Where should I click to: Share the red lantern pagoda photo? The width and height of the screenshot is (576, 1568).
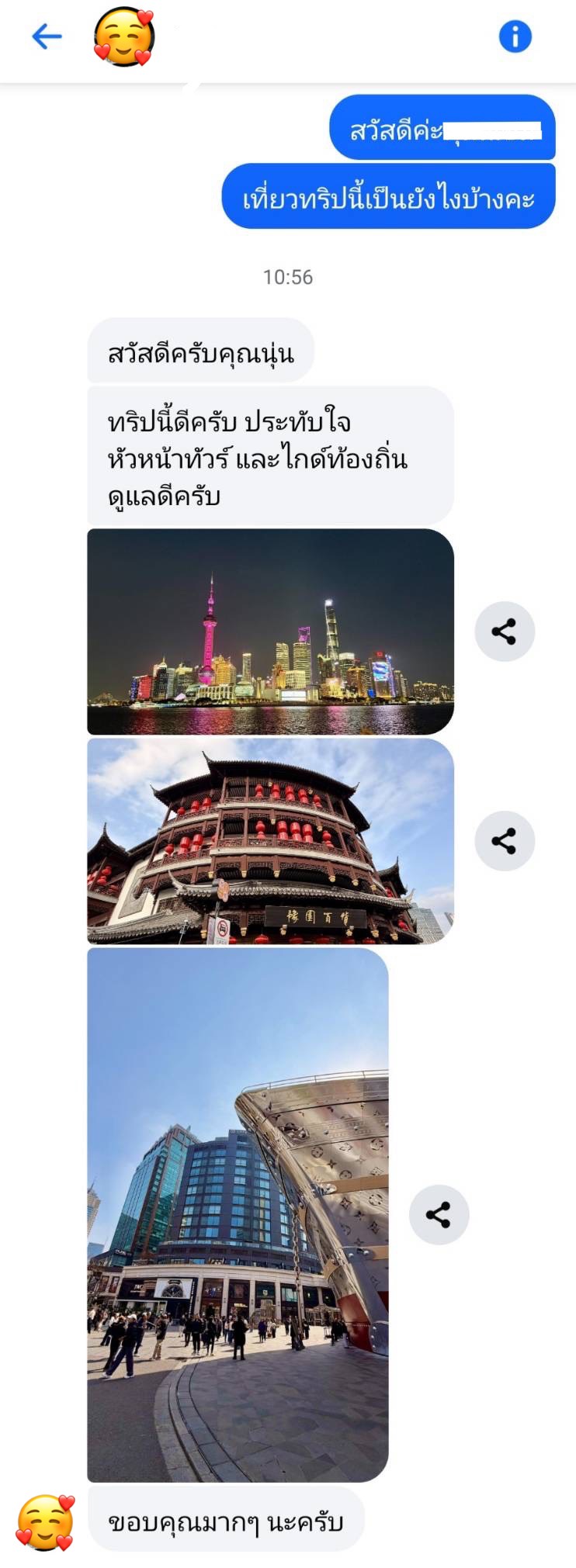point(505,841)
